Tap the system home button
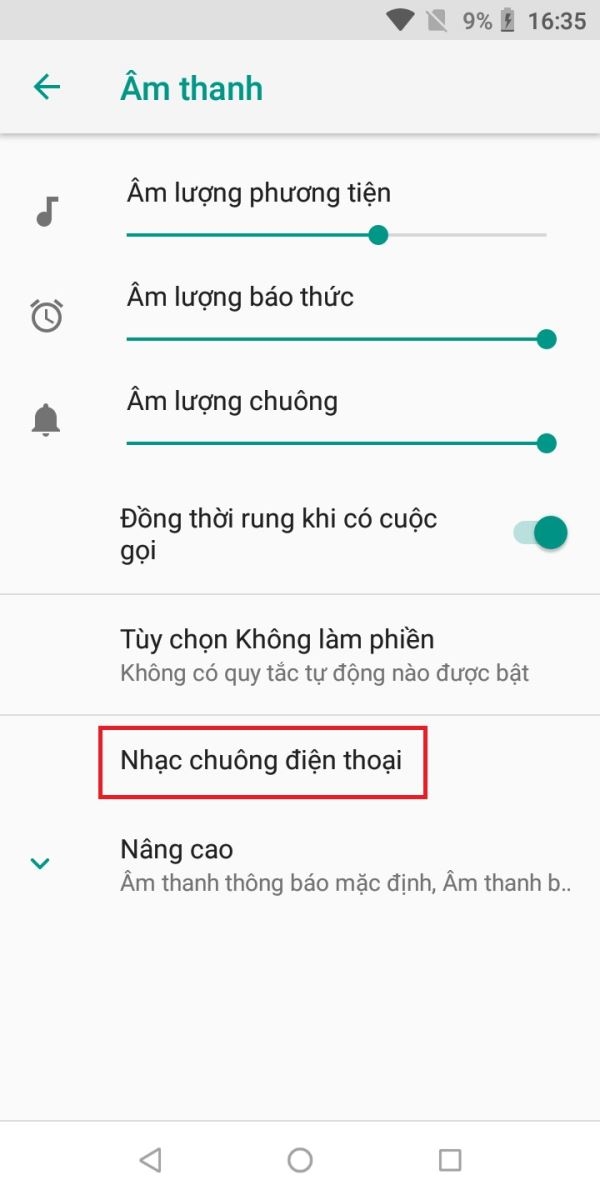This screenshot has height=1200, width=600. [300, 1160]
